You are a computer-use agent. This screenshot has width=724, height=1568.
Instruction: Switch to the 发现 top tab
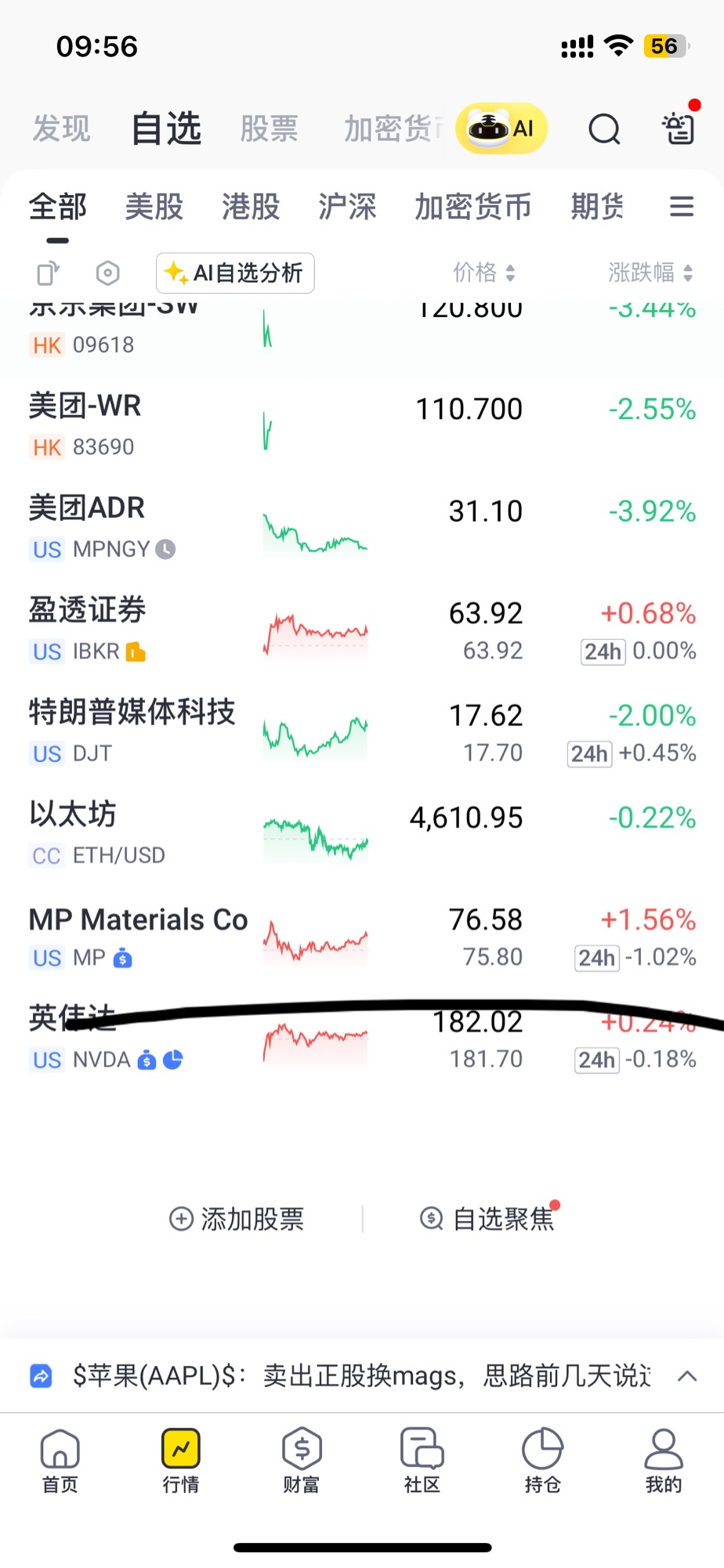[61, 128]
